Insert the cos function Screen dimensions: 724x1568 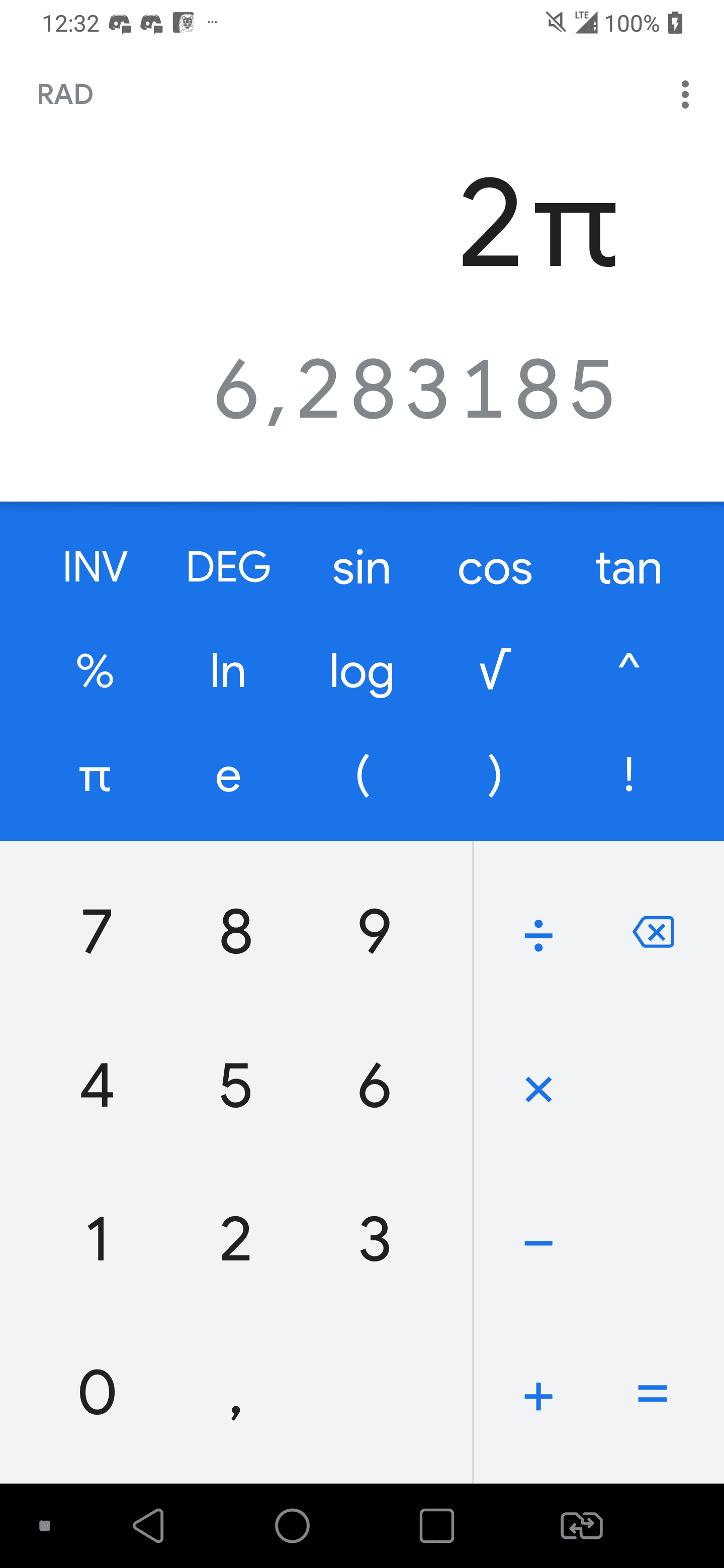pos(495,569)
